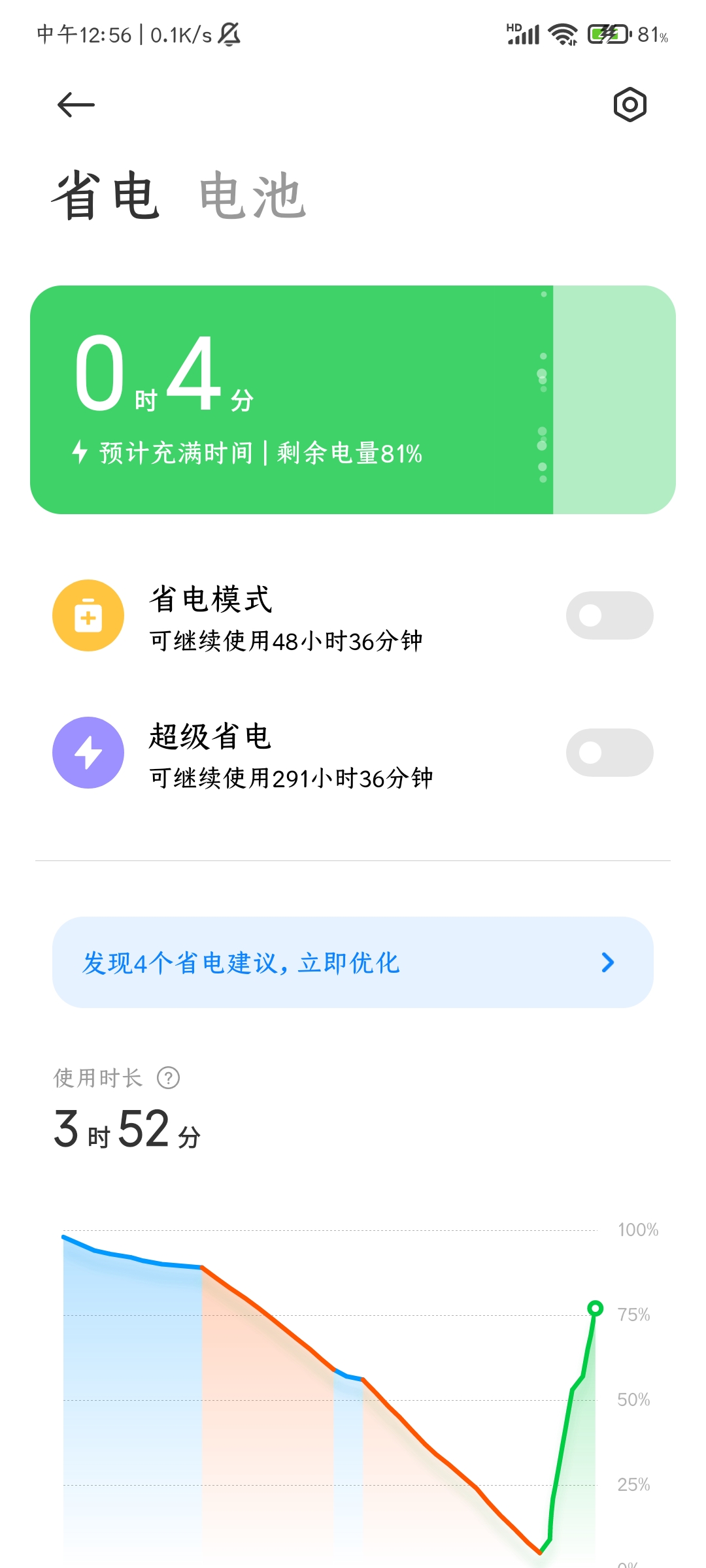Open 发现4个省电建议 optimization banner
The height and width of the screenshot is (1568, 706).
(353, 962)
